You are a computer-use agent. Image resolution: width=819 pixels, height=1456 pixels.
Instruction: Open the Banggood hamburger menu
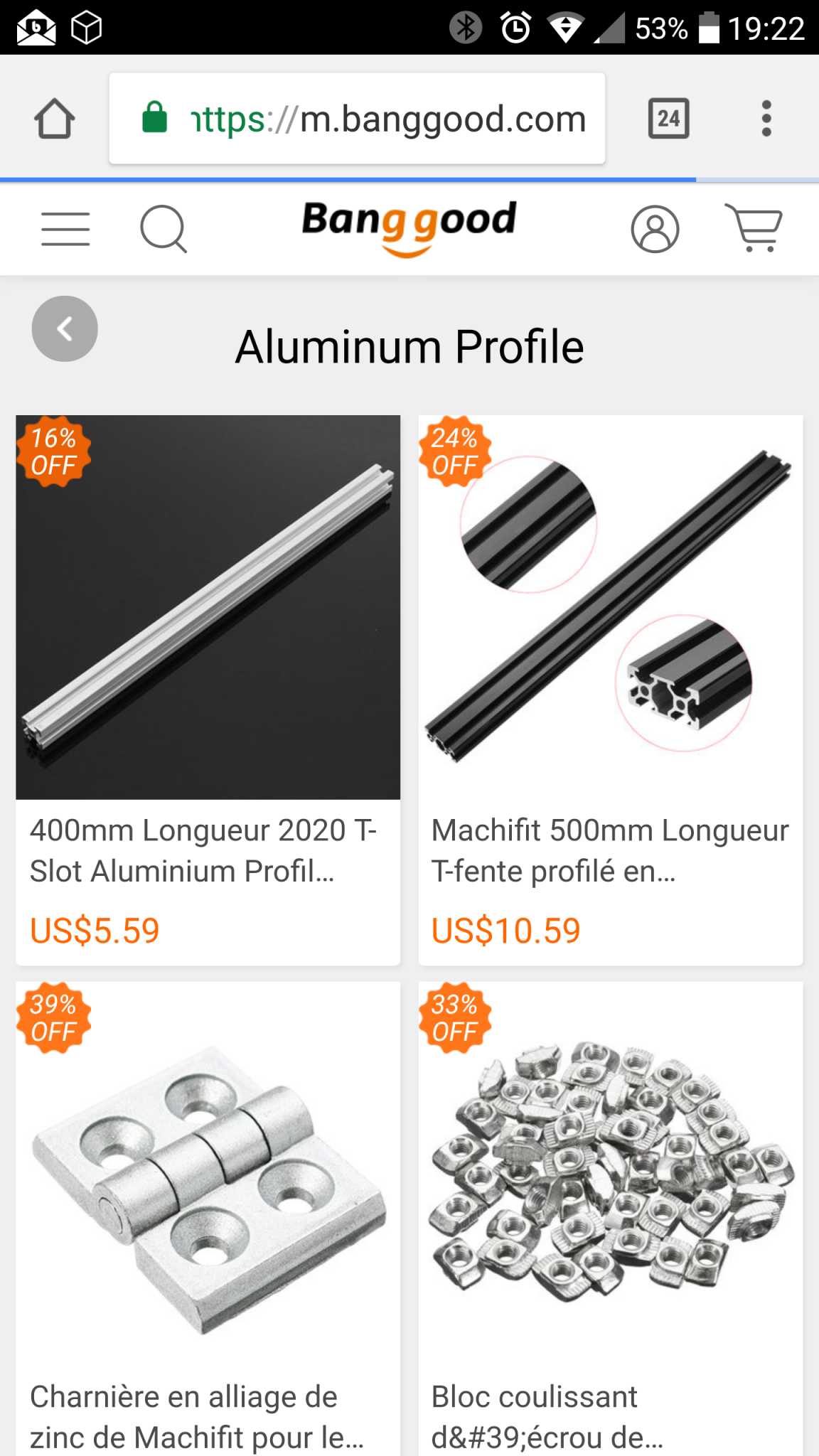point(65,229)
